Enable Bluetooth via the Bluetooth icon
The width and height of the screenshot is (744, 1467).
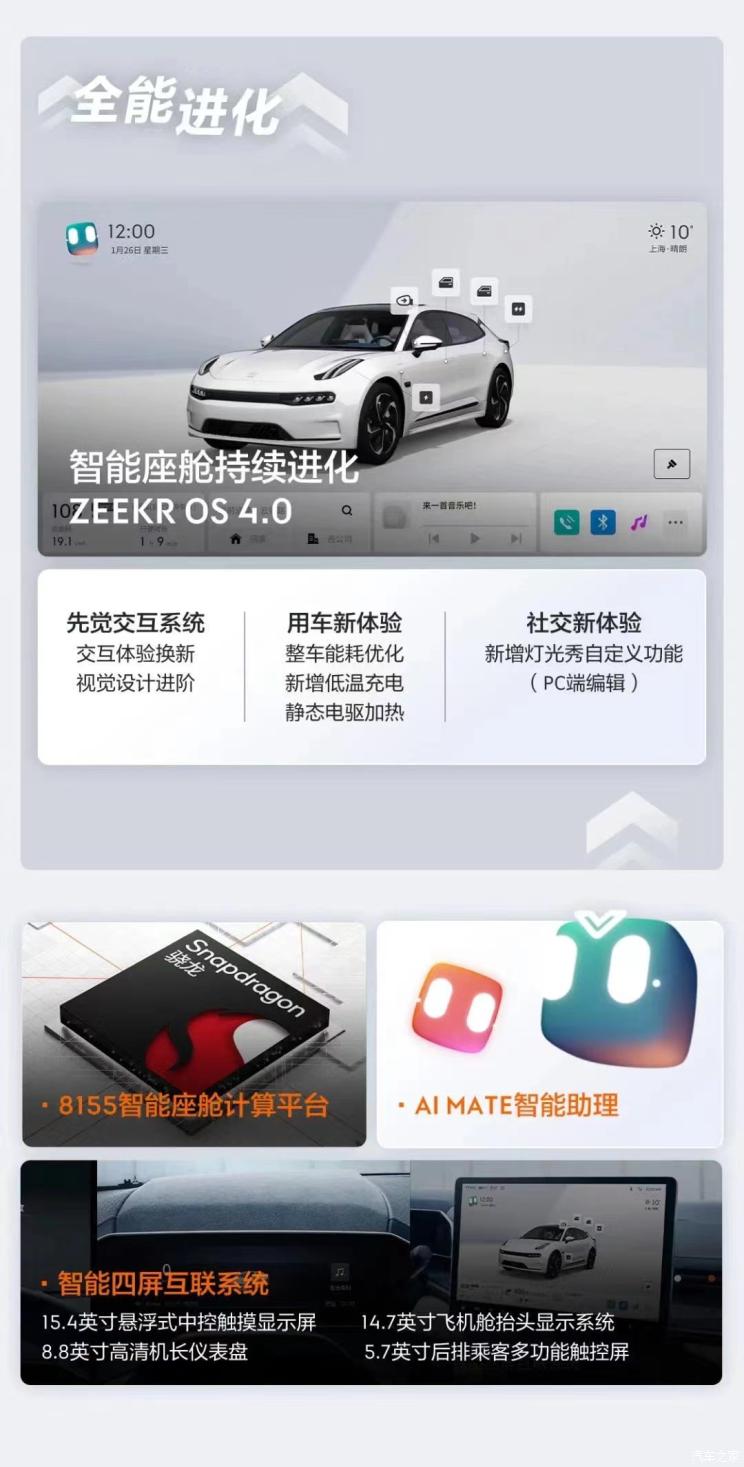[603, 522]
